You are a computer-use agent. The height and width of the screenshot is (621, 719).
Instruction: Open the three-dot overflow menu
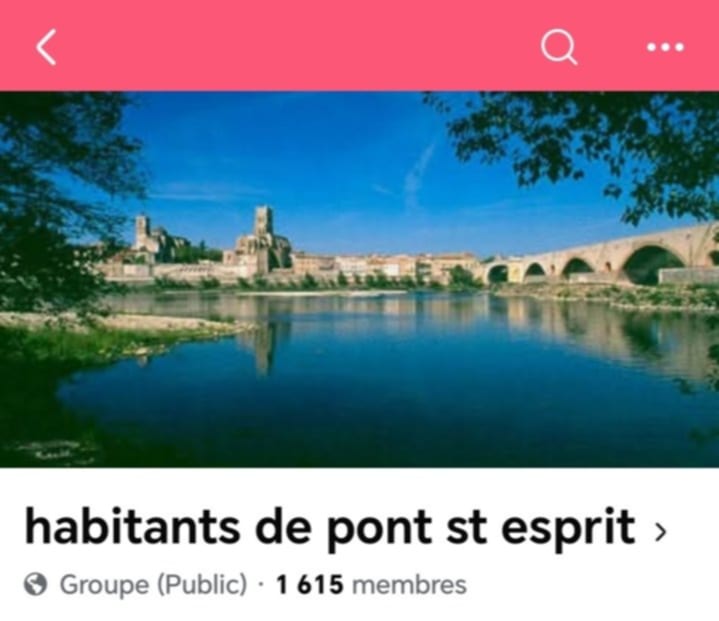point(665,47)
